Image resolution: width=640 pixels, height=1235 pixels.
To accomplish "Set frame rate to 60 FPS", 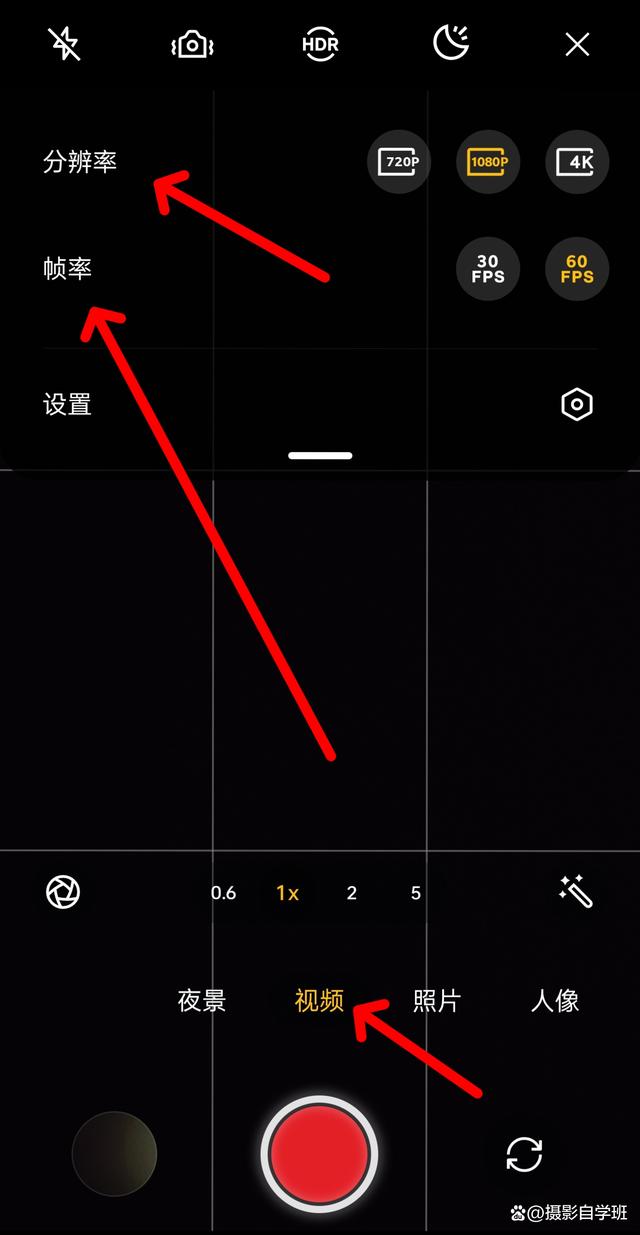I will (x=577, y=269).
